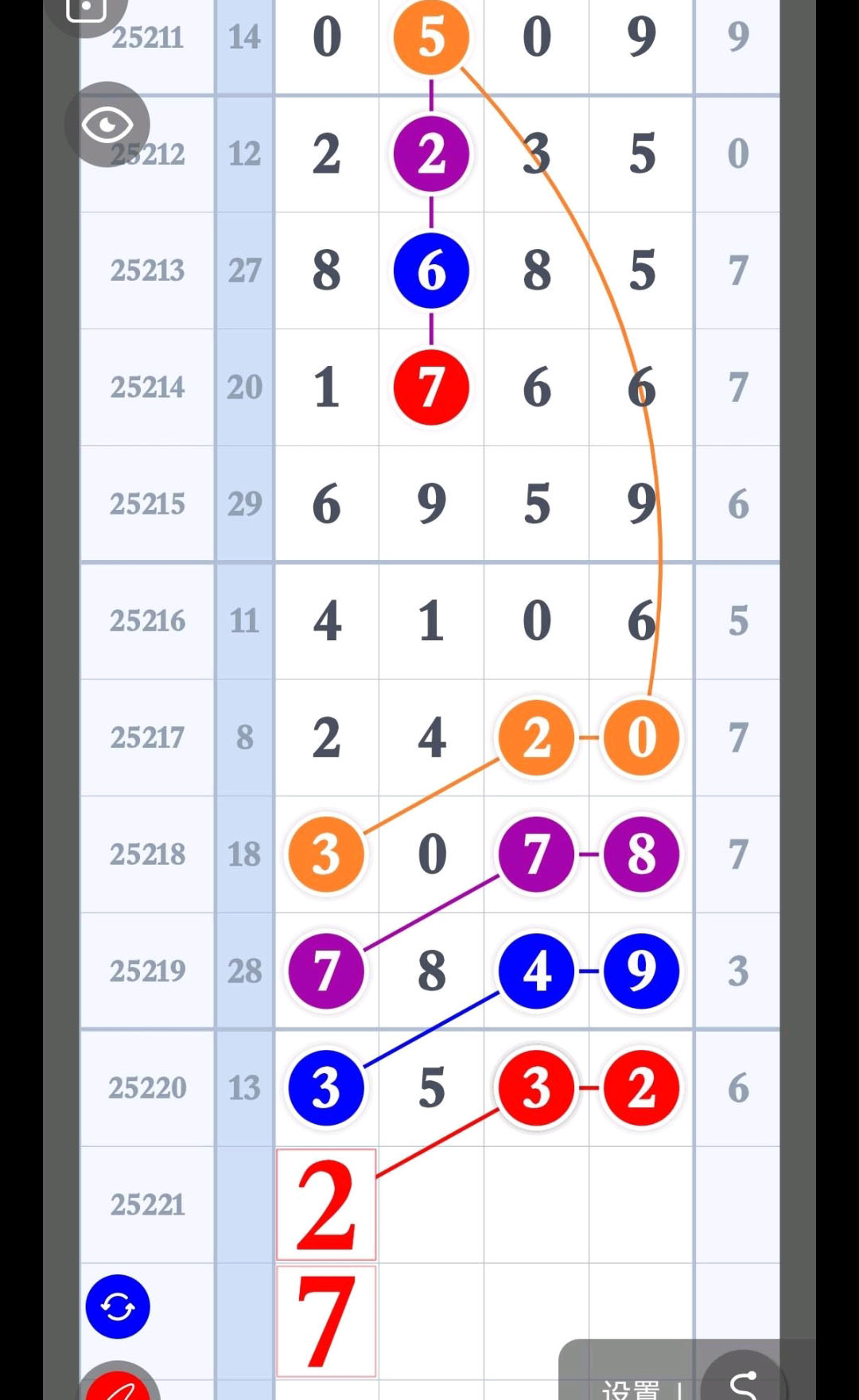This screenshot has width=859, height=1400.
Task: Tap the blue refresh button
Action: tap(118, 1306)
